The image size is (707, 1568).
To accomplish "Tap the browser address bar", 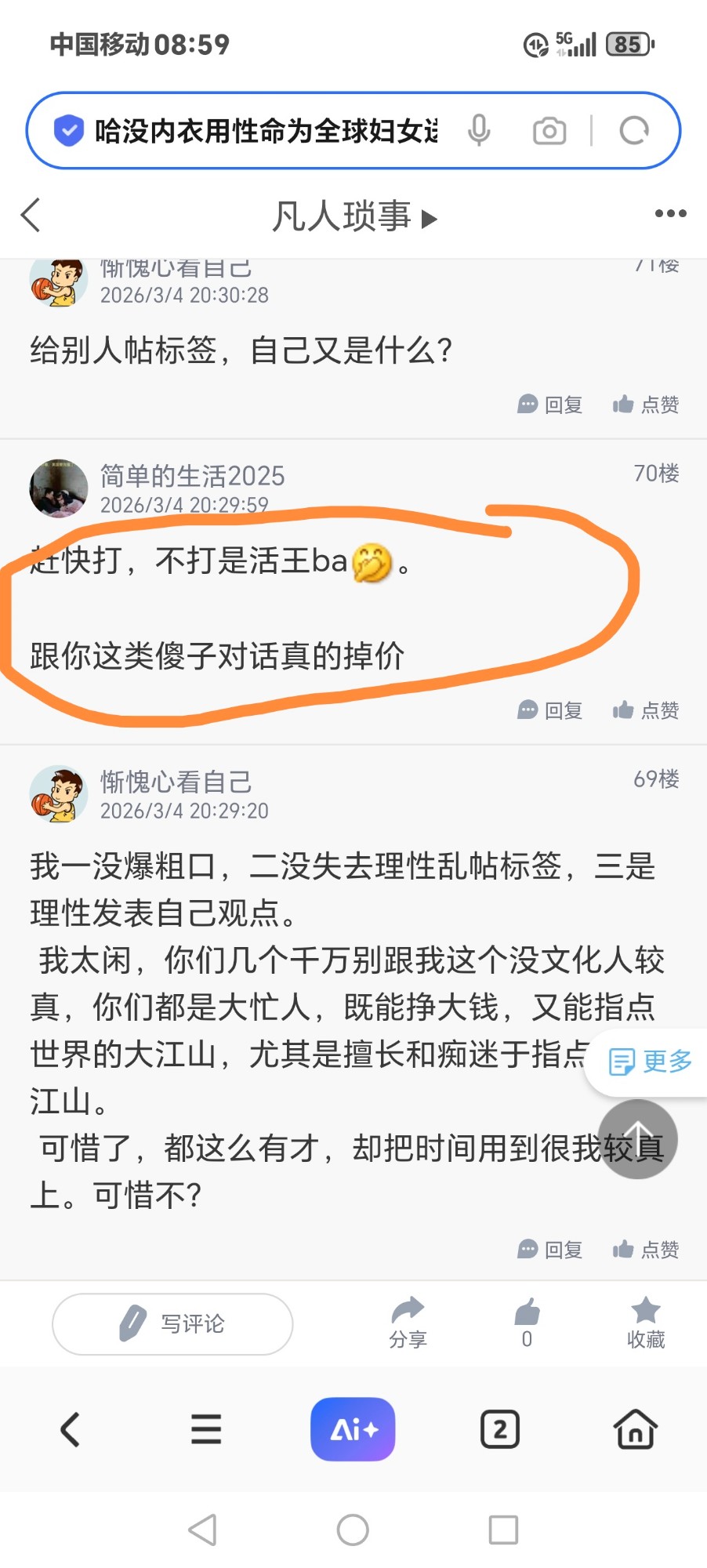I will pos(266,131).
